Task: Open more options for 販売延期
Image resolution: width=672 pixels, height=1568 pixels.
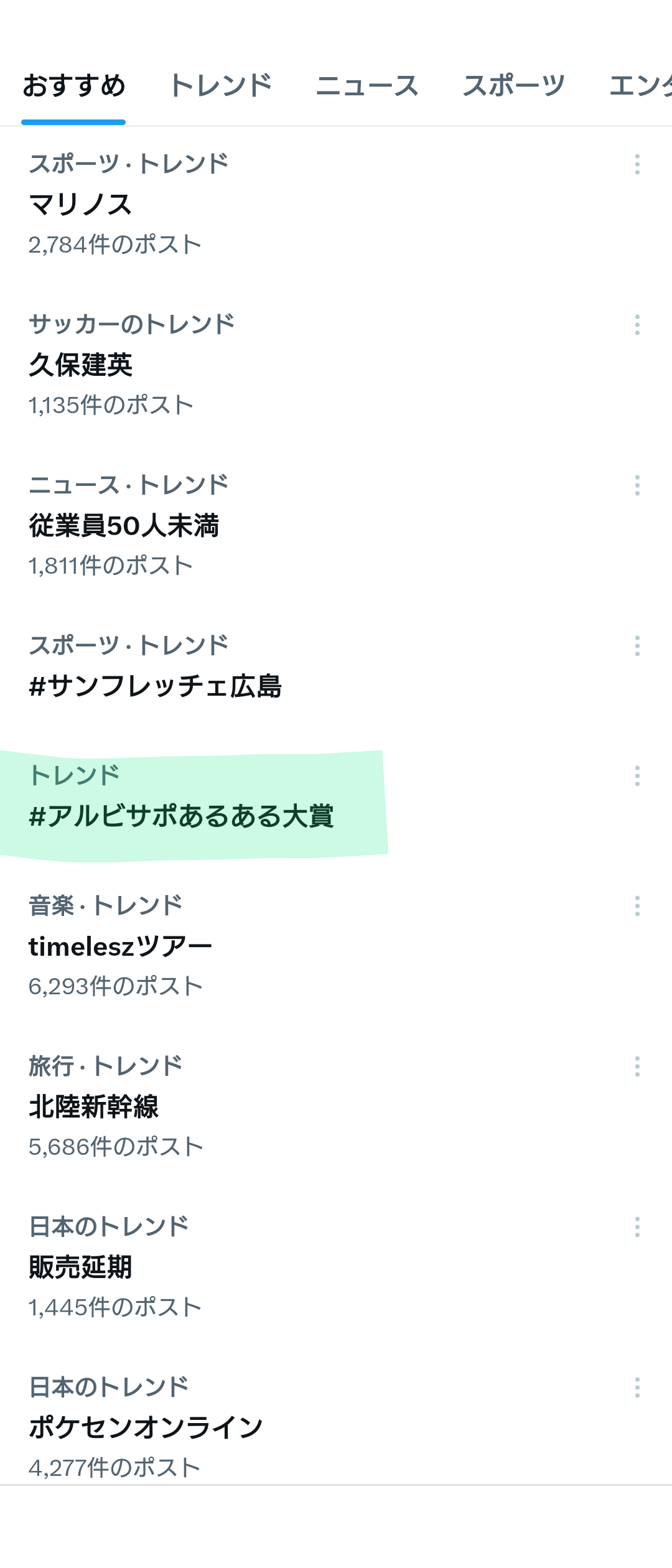Action: coord(637,1227)
